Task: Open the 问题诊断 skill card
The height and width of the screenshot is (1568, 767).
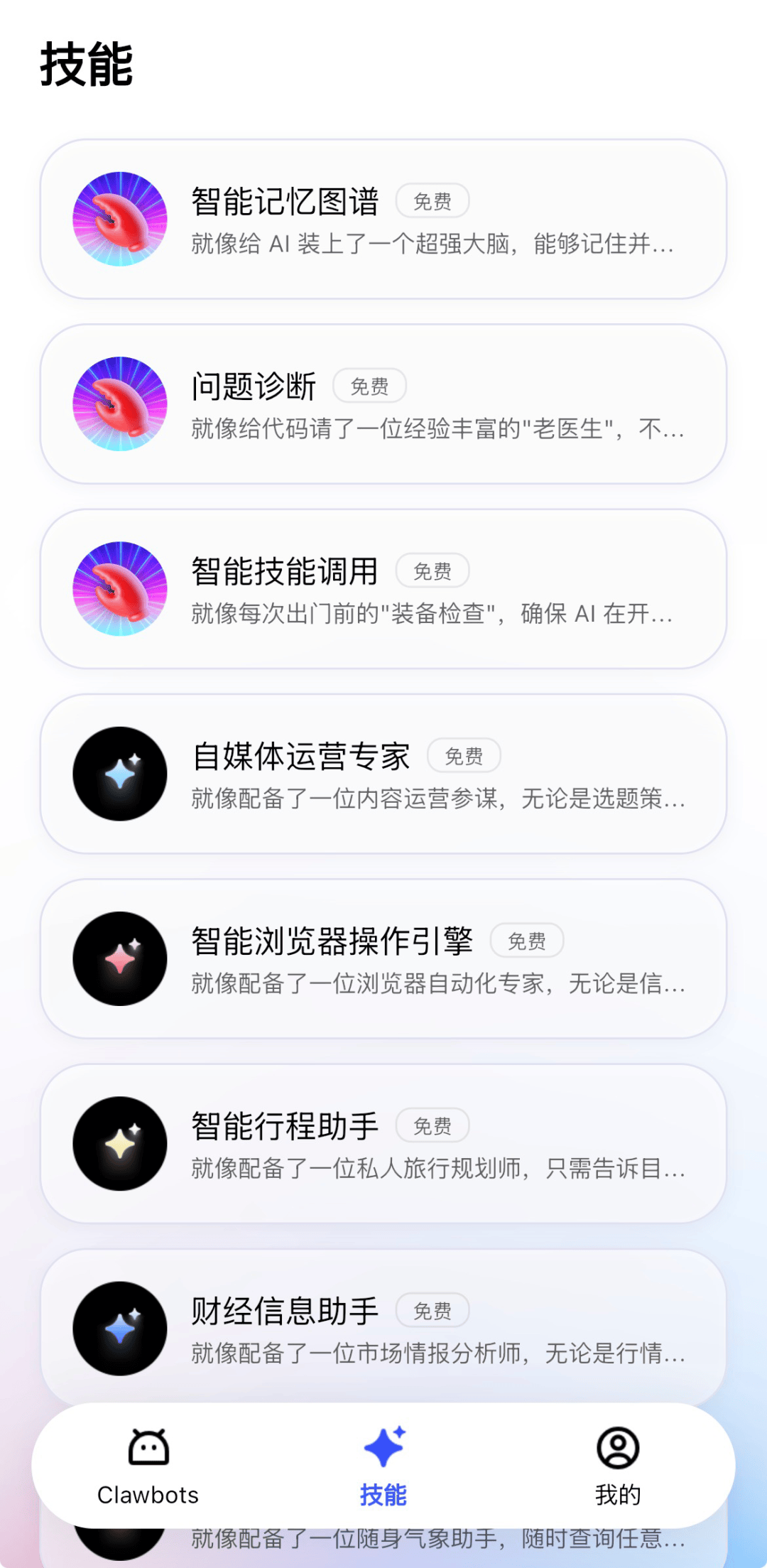Action: pyautogui.click(x=383, y=404)
